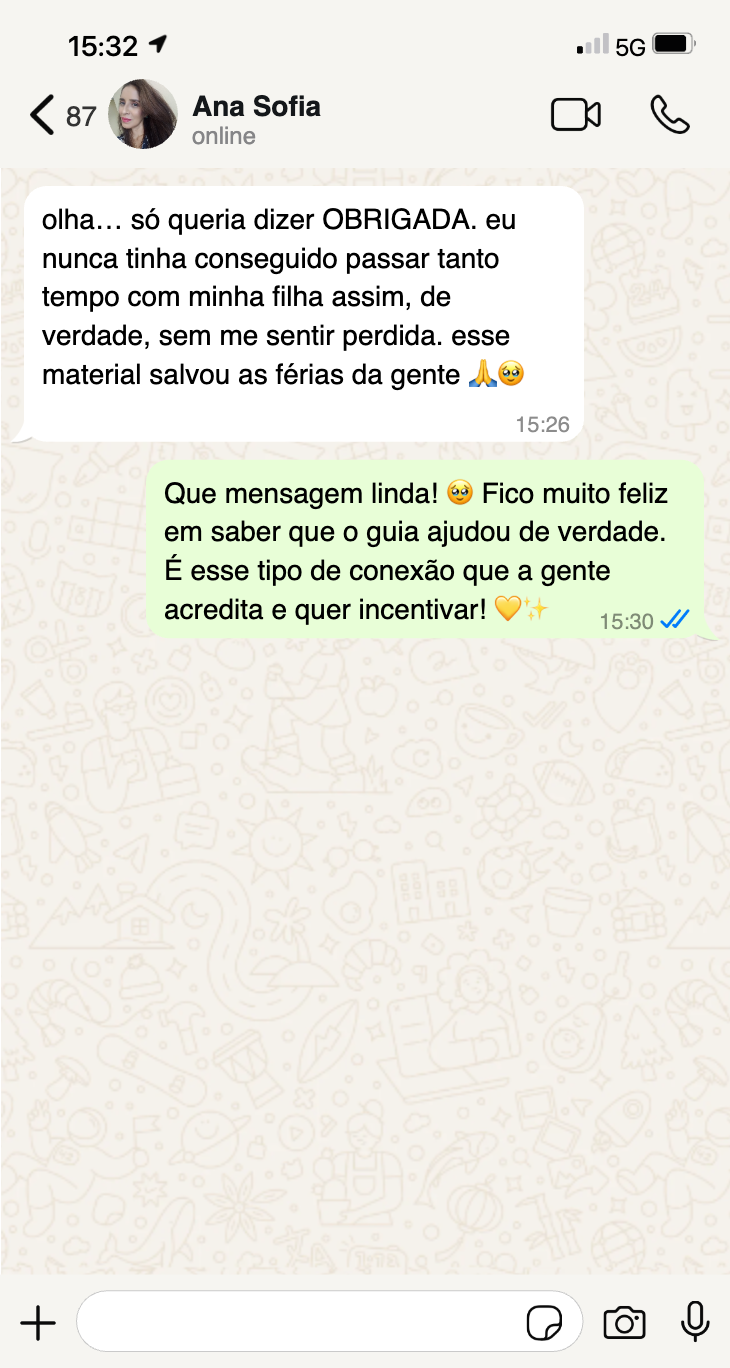Tap the battery indicator in the status bar
This screenshot has height=1368, width=730.
pos(672,43)
